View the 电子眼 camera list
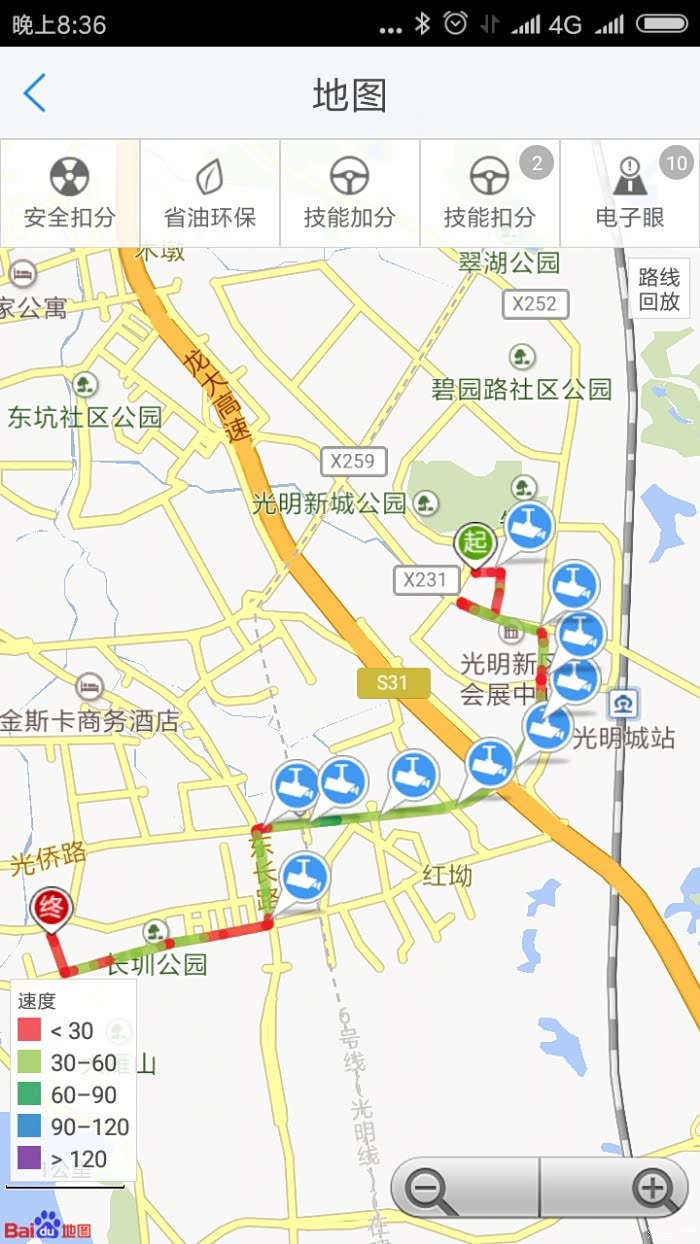 630,193
